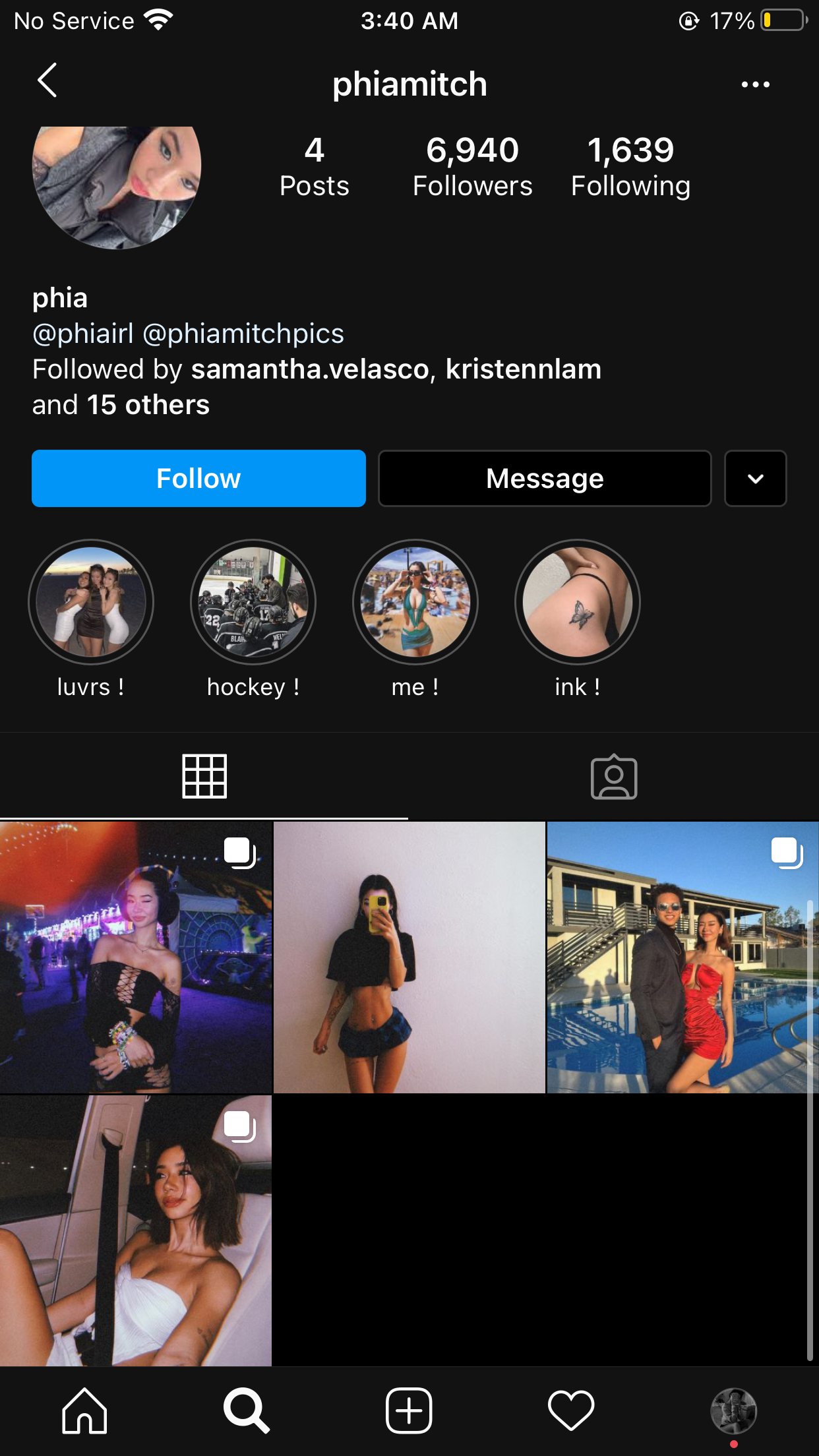Message phiamitch
Screen dimensions: 819x1456
pyautogui.click(x=545, y=479)
